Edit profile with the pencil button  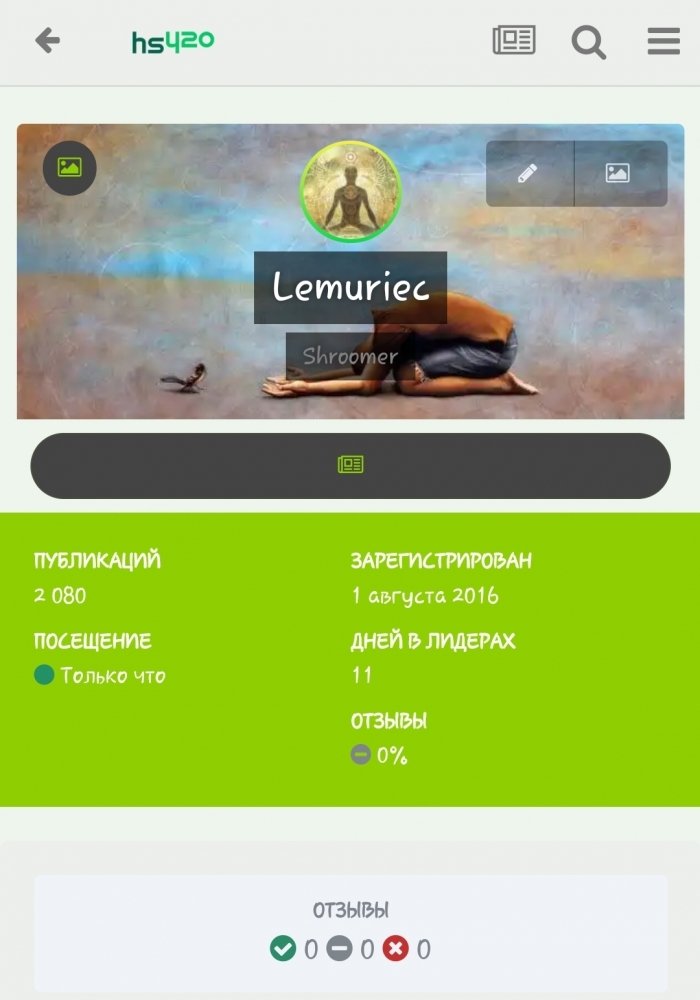pos(529,173)
